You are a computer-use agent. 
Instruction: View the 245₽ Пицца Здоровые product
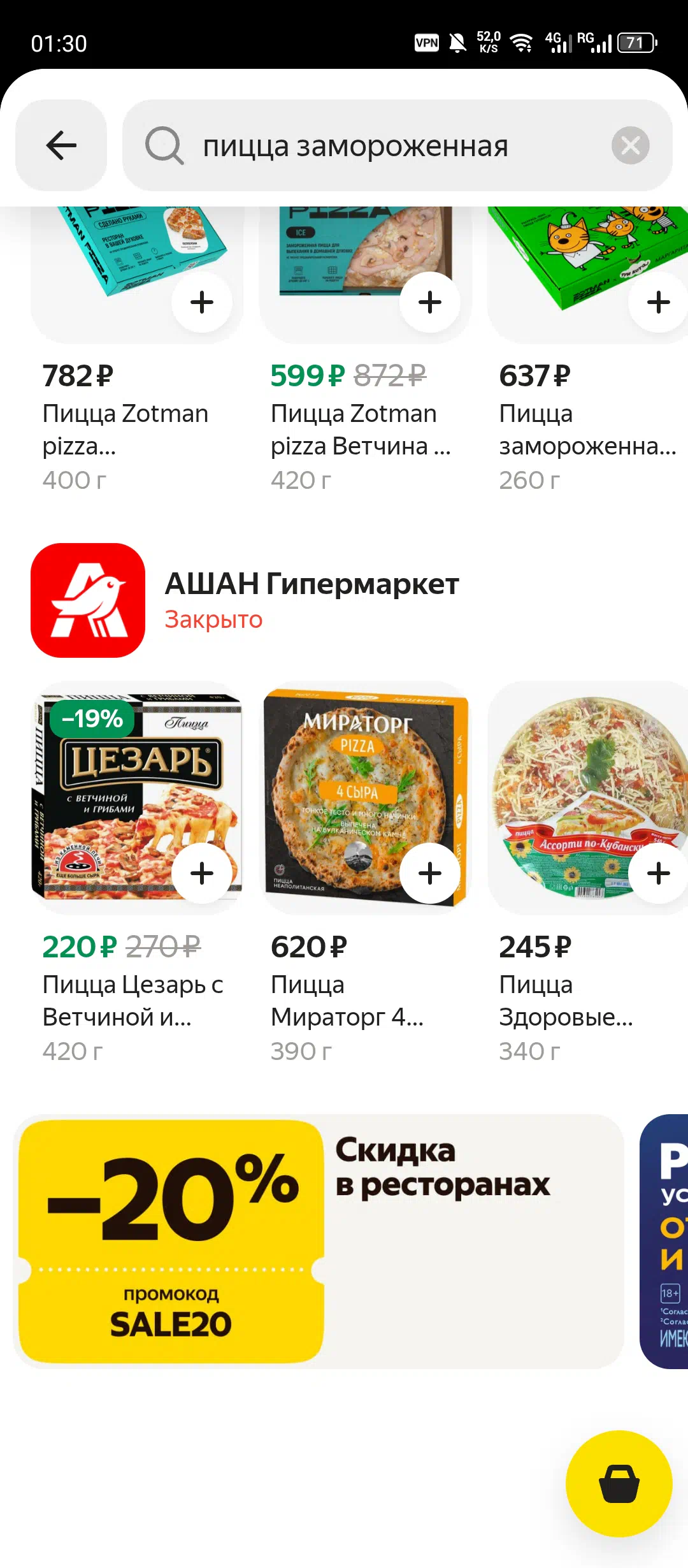coord(566,999)
